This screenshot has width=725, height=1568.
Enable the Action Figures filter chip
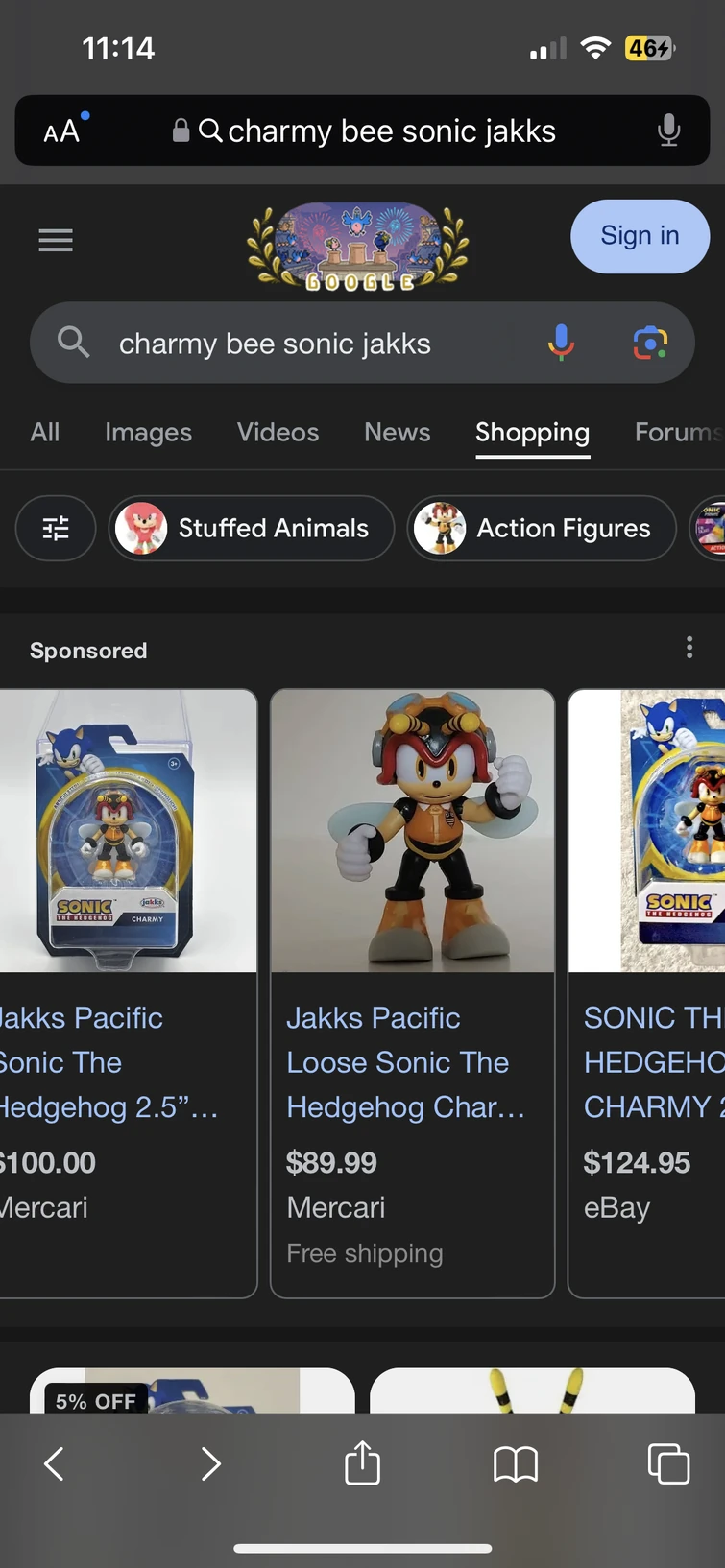[541, 528]
